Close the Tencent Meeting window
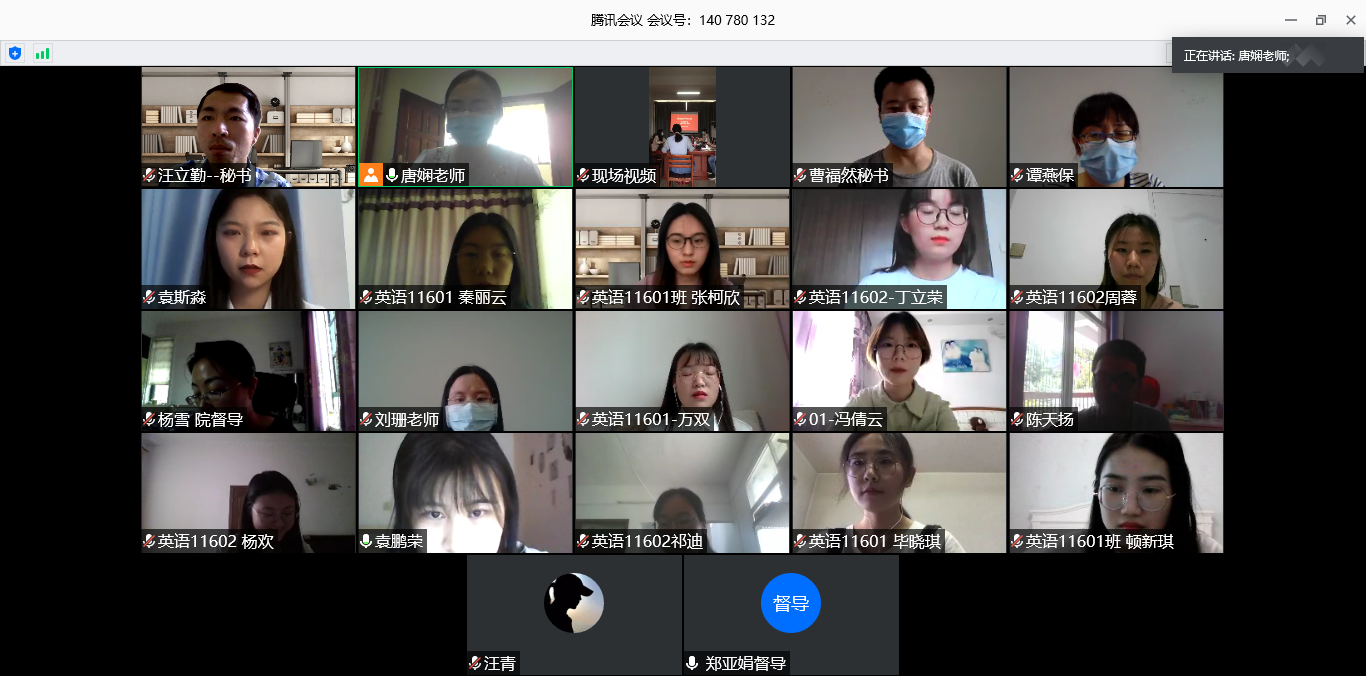The image size is (1366, 676). coord(1349,20)
